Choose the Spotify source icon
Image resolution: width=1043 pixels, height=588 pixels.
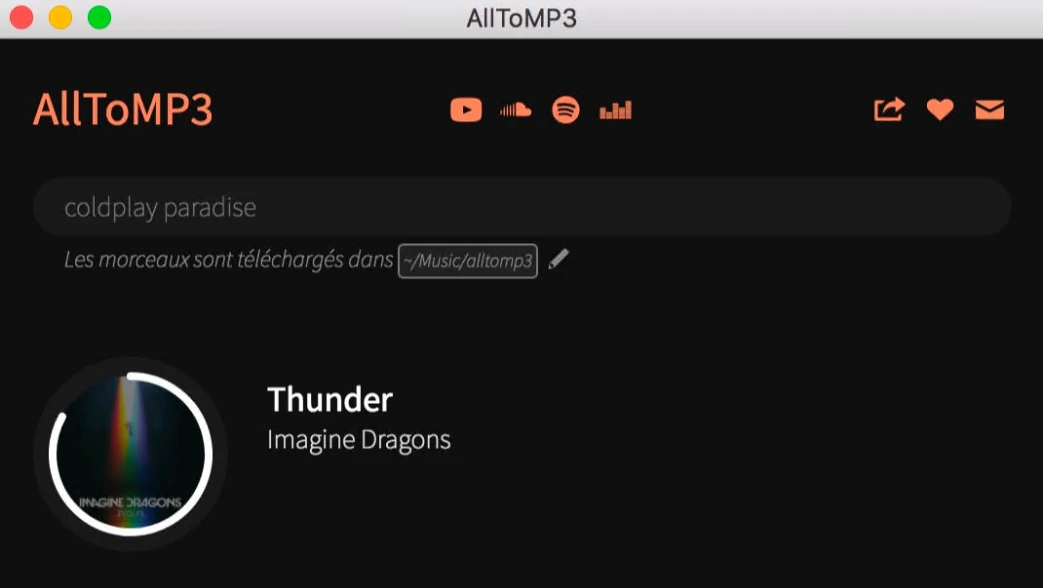tap(566, 110)
